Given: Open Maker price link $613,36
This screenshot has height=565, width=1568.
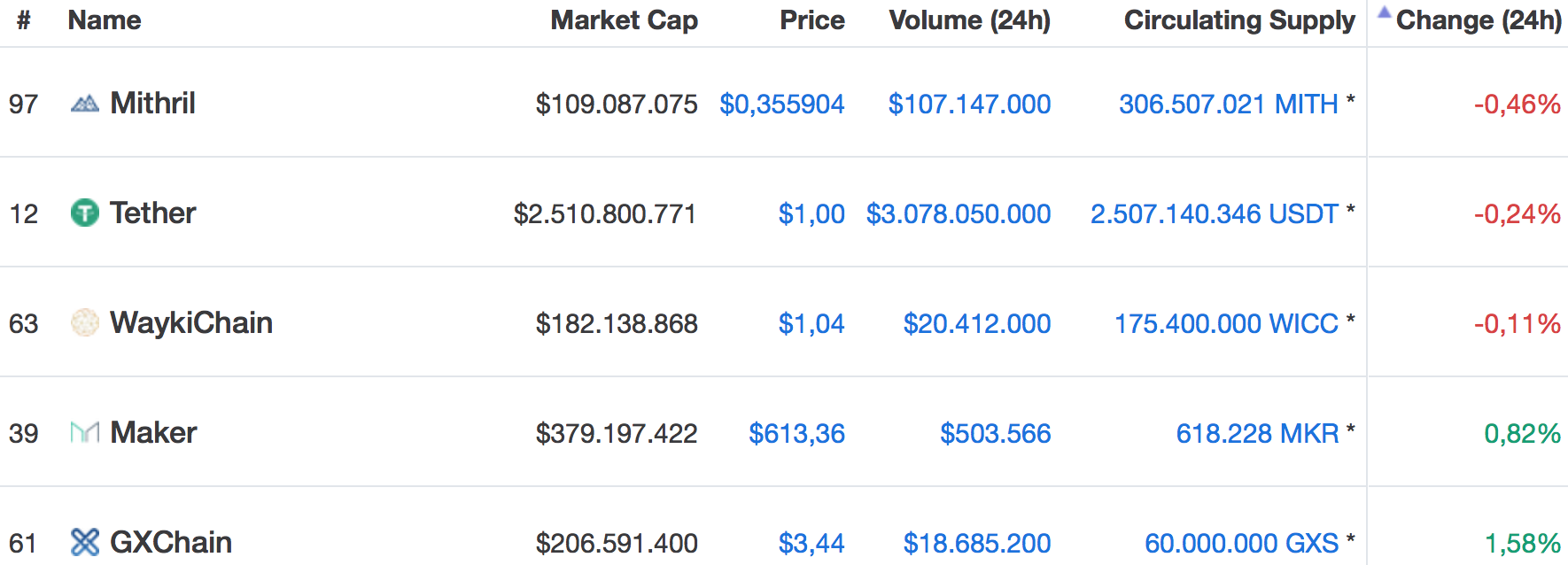Looking at the screenshot, I should [x=796, y=434].
